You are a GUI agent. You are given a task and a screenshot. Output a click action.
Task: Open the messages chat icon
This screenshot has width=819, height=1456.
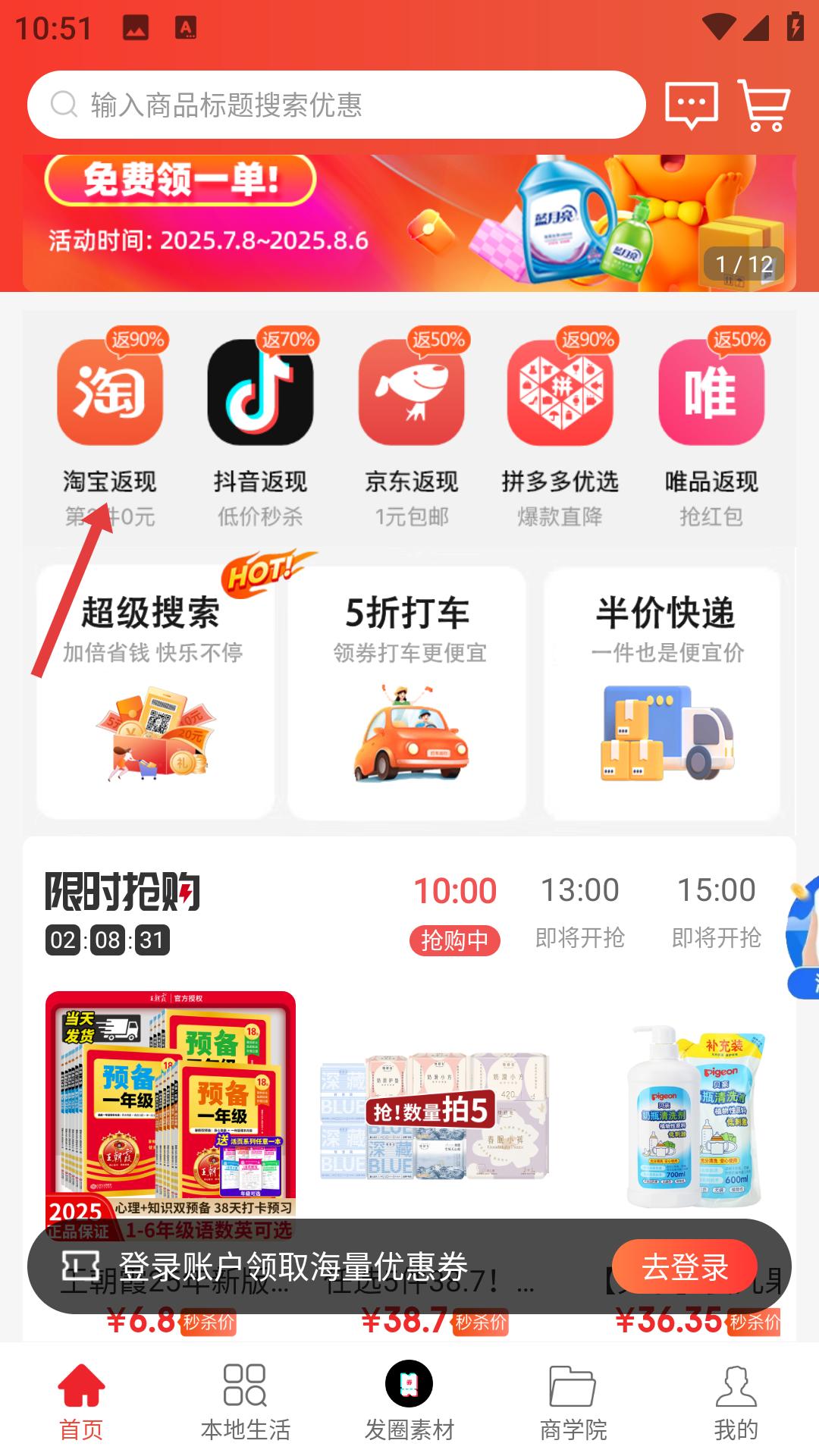click(x=692, y=106)
